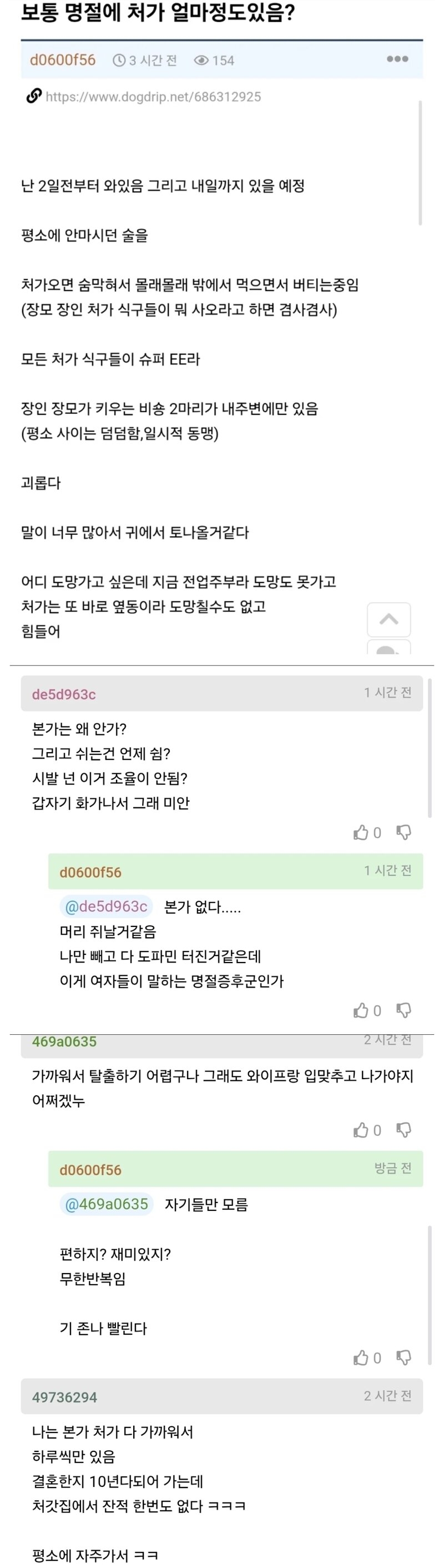Like de5d963c's comment about 본가
Viewport: 444px width, 1568px height.
[x=361, y=832]
